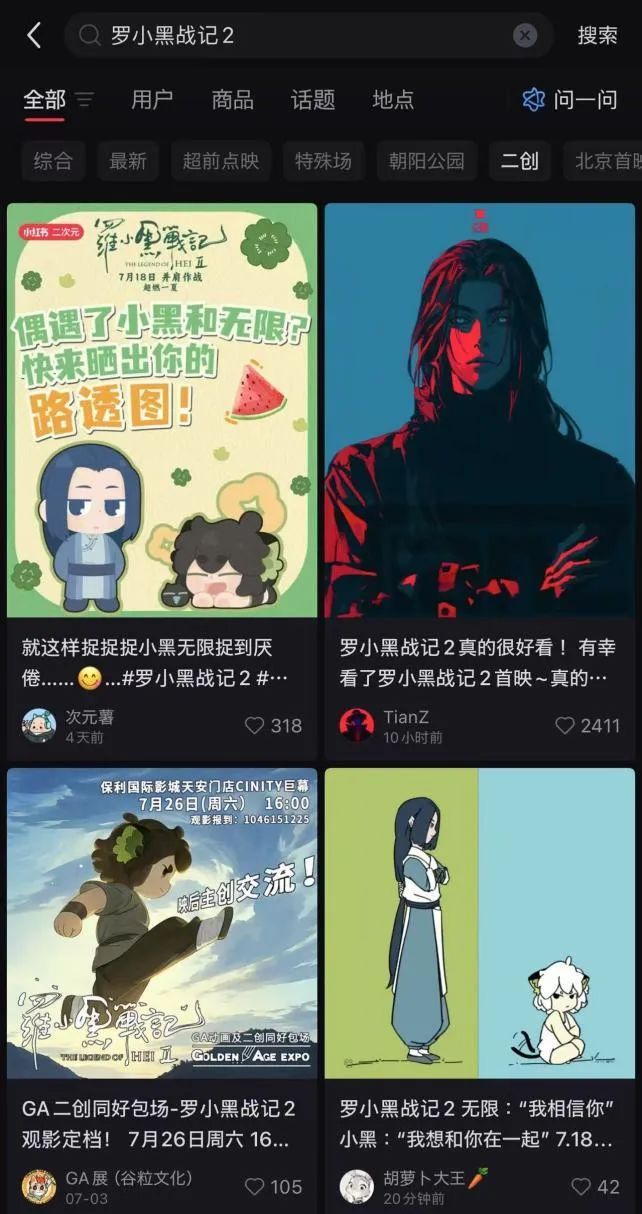Switch to the 地点 tab
The width and height of the screenshot is (642, 1214).
tap(393, 100)
